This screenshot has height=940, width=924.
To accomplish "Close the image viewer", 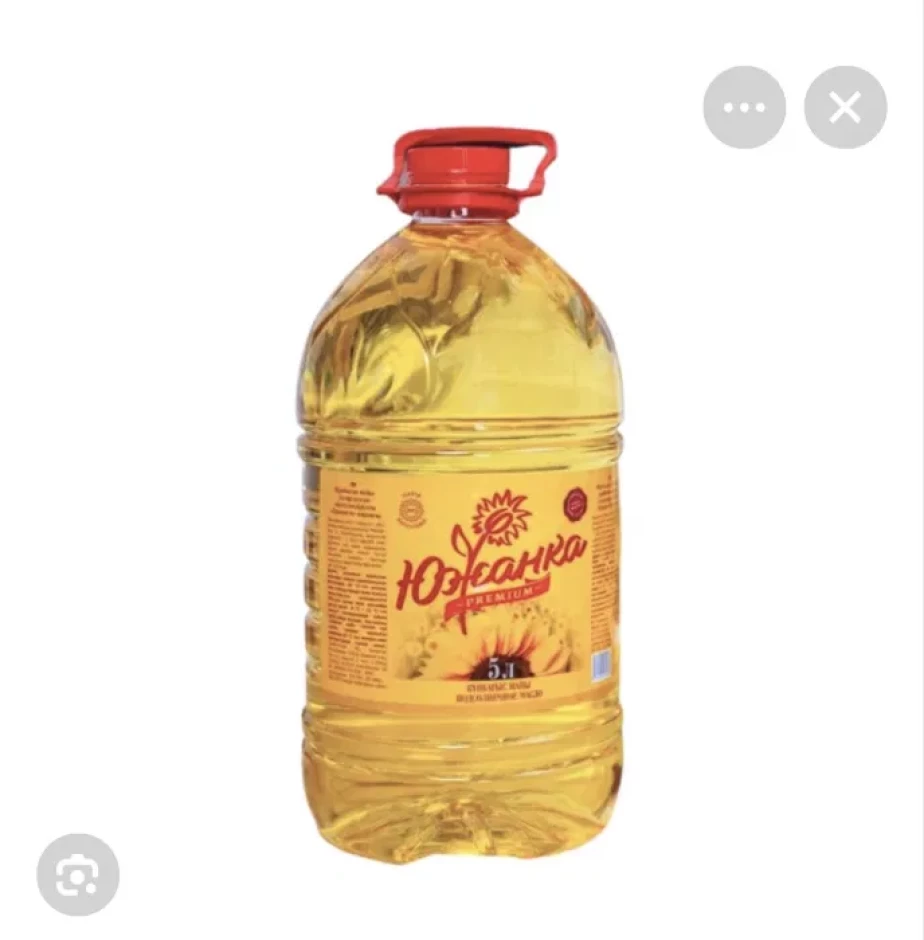I will pyautogui.click(x=845, y=107).
